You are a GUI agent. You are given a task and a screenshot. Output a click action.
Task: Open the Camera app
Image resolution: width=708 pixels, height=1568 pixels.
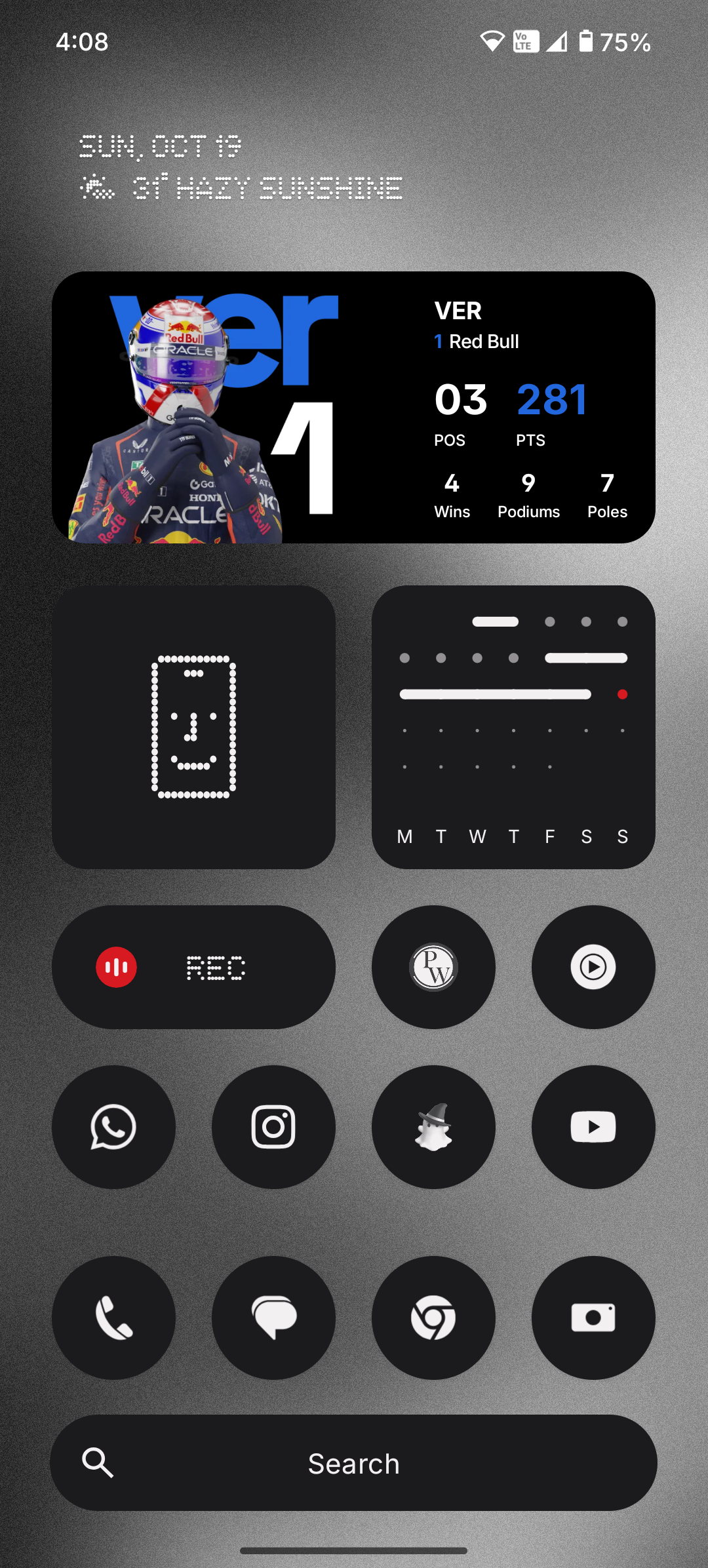click(593, 1318)
